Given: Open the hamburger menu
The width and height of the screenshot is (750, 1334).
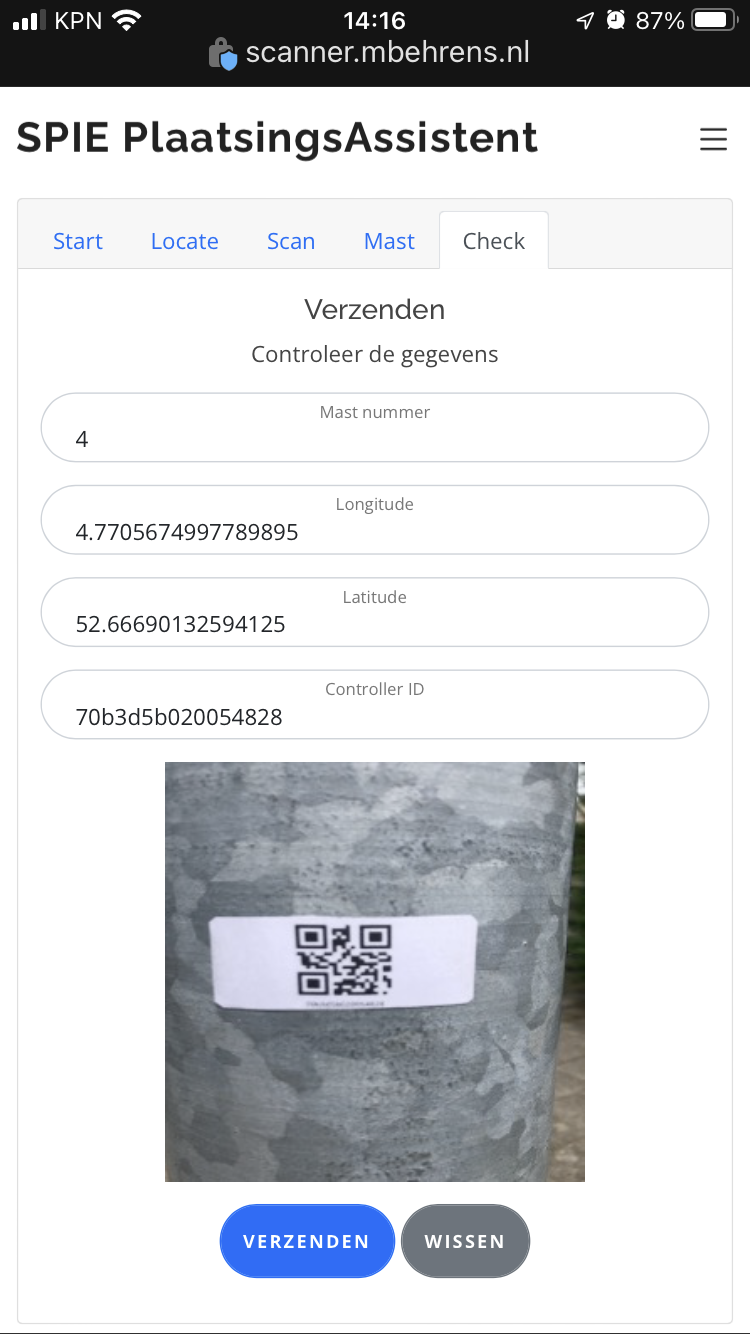Looking at the screenshot, I should (713, 139).
